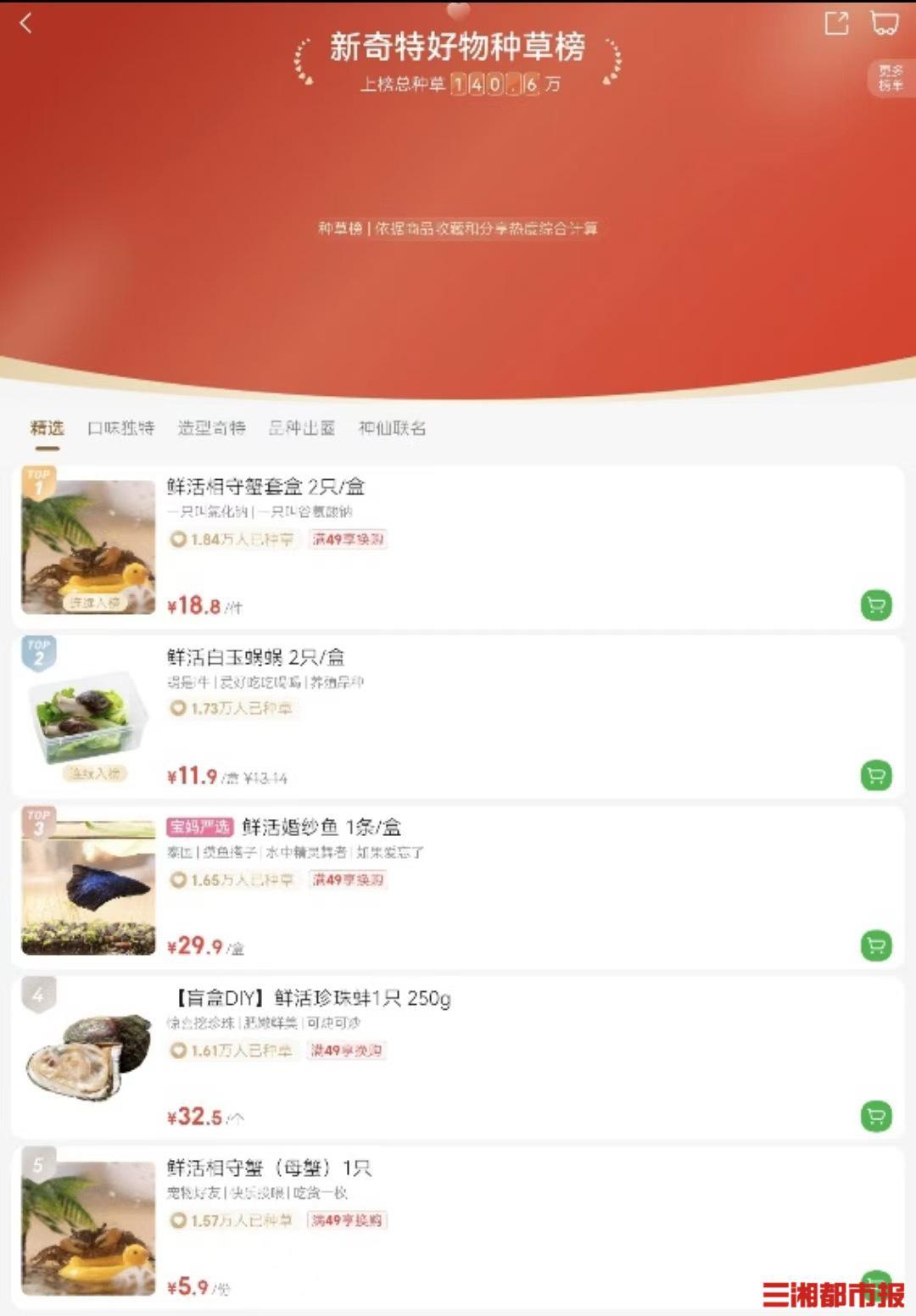916x1316 pixels.
Task: Add 鲜活白玉蜗蜗 to cart
Action: [x=876, y=776]
